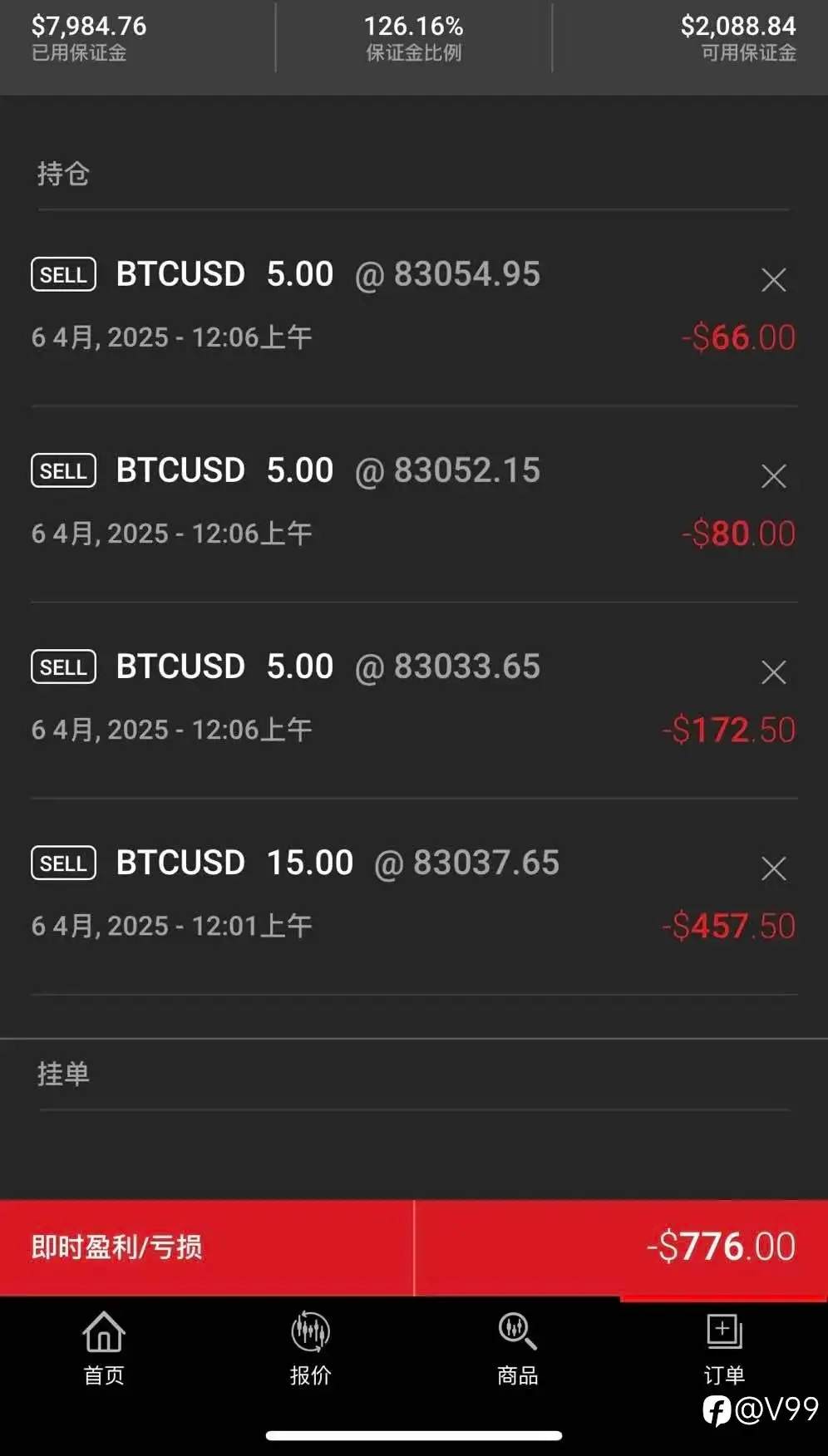
Task: Close the SELL BTCUSD position at 83033.65
Action: (x=773, y=672)
